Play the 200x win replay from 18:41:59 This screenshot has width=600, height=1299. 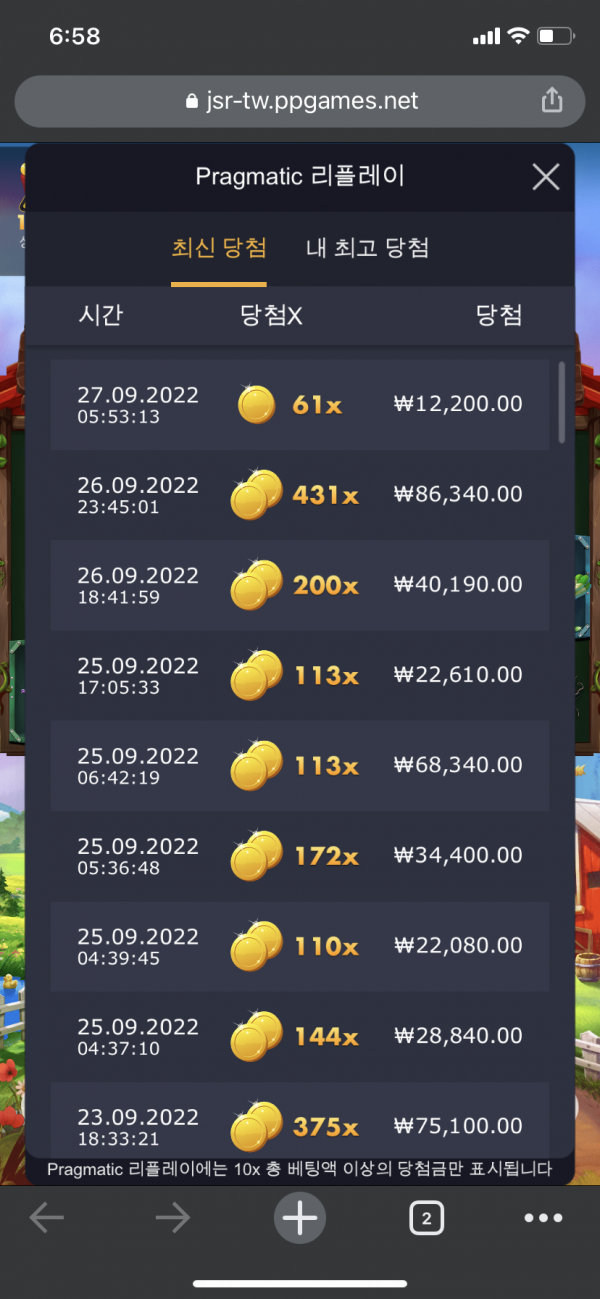tap(299, 585)
